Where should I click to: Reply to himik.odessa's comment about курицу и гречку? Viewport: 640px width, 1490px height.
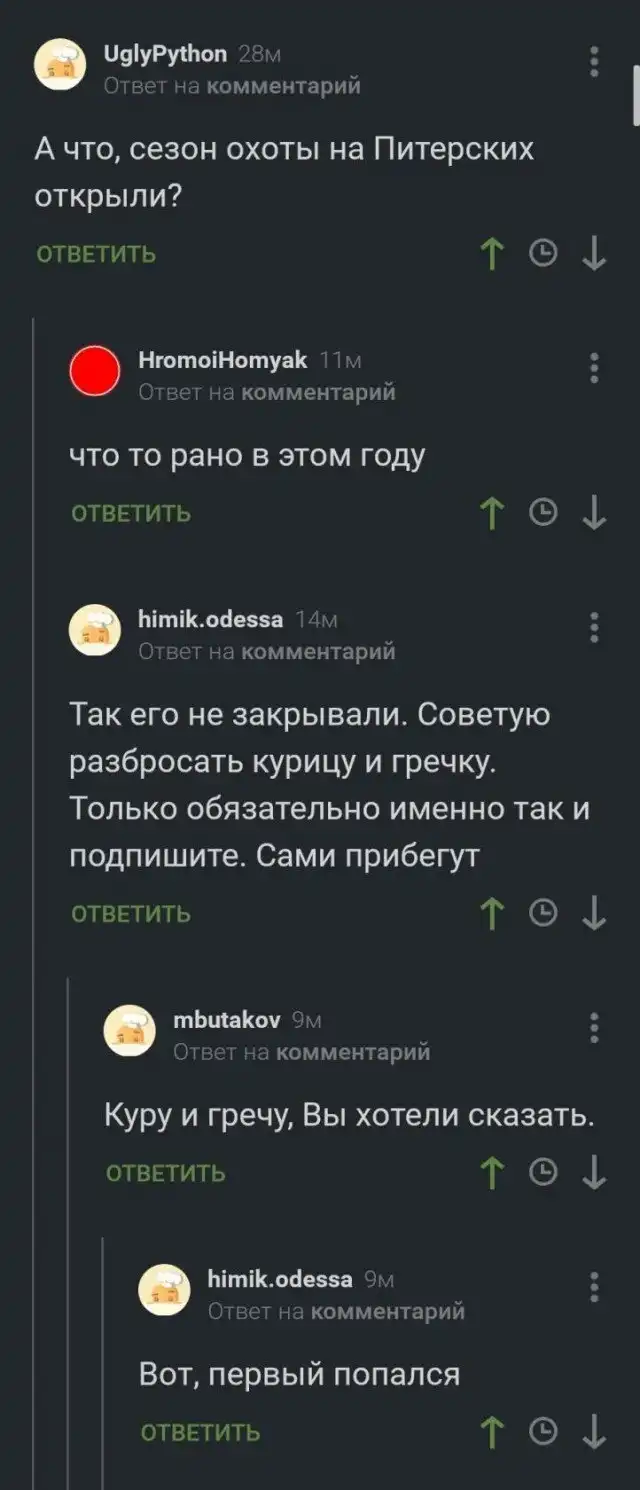131,914
